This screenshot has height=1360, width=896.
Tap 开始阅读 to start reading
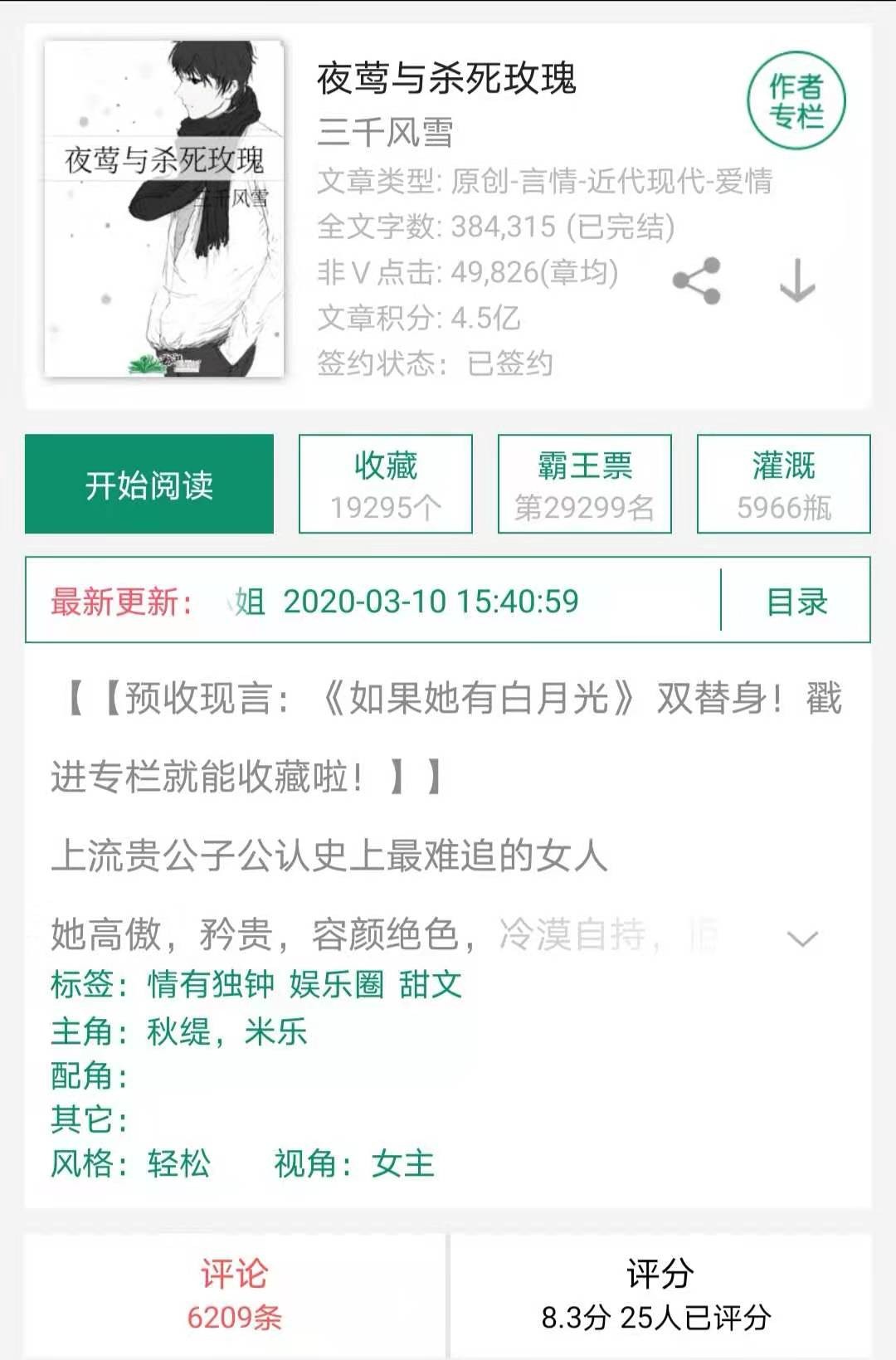click(149, 484)
